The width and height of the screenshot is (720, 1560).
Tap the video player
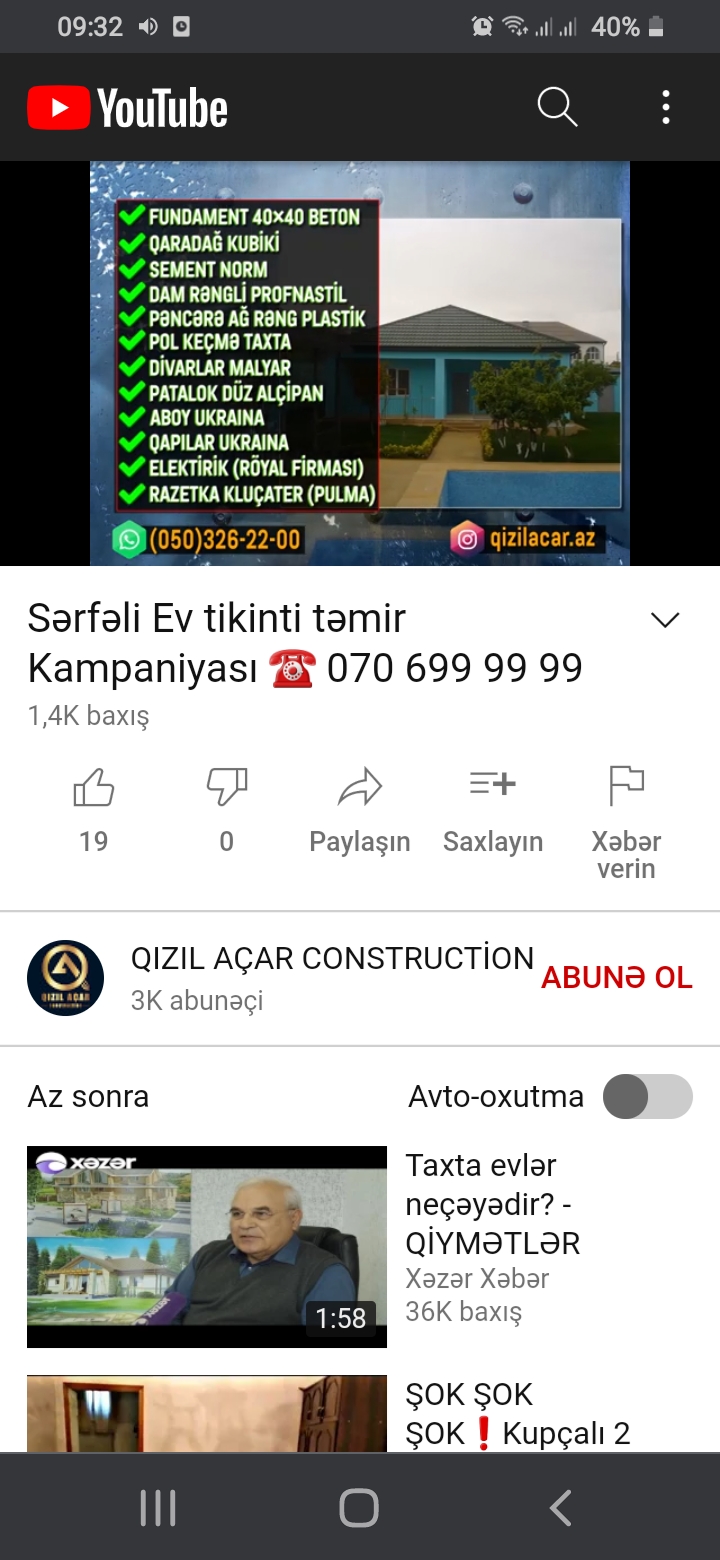coord(360,364)
